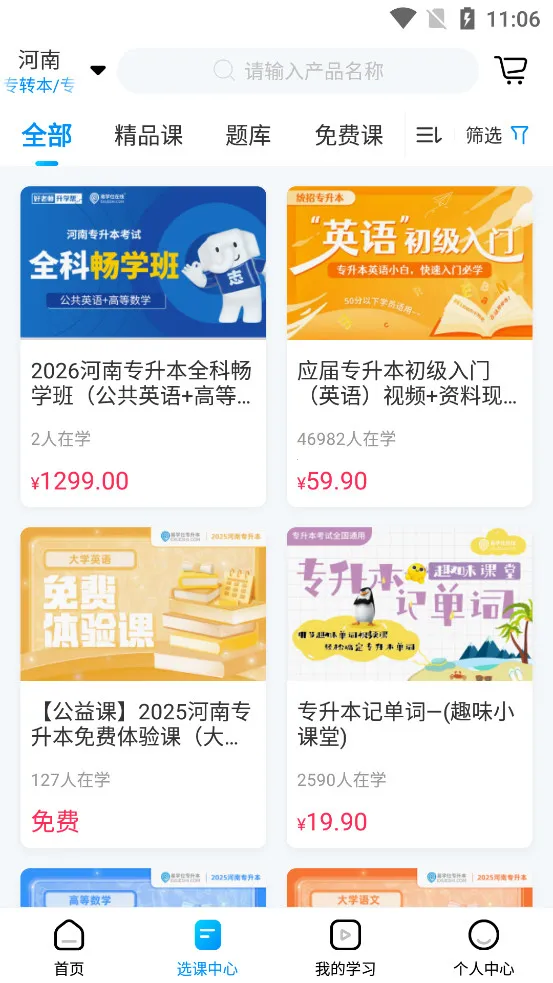Viewport: 553px width, 983px height.
Task: Select the 全部 tab
Action: pyautogui.click(x=47, y=135)
